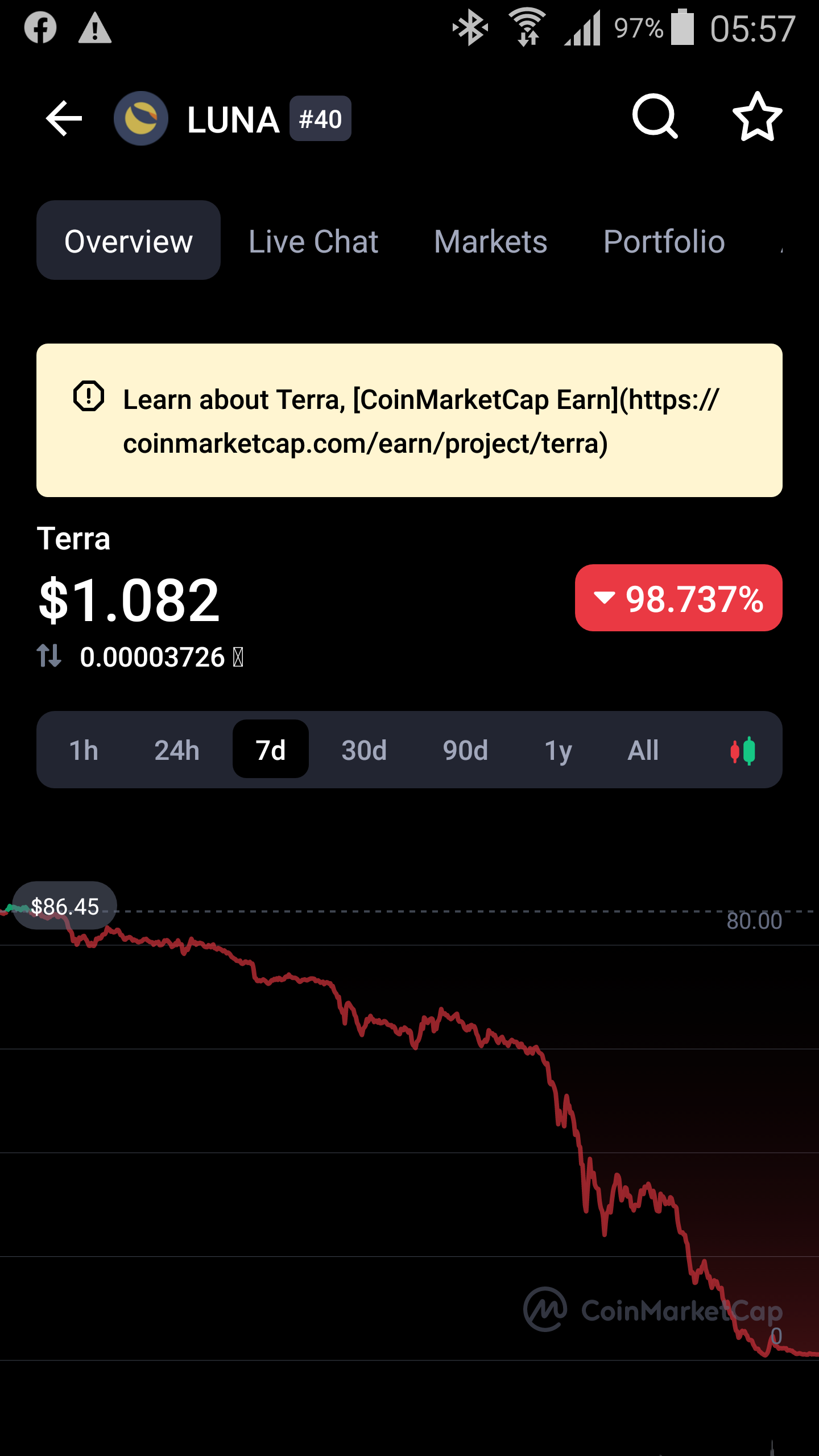
Task: Switch to the Live Chat tab
Action: (313, 241)
